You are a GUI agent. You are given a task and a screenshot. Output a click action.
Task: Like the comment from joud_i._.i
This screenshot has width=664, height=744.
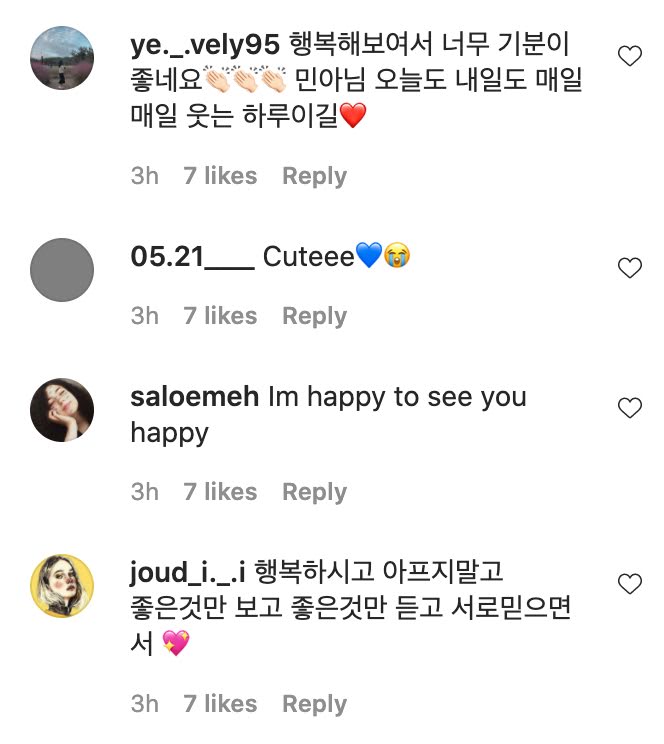tap(630, 583)
